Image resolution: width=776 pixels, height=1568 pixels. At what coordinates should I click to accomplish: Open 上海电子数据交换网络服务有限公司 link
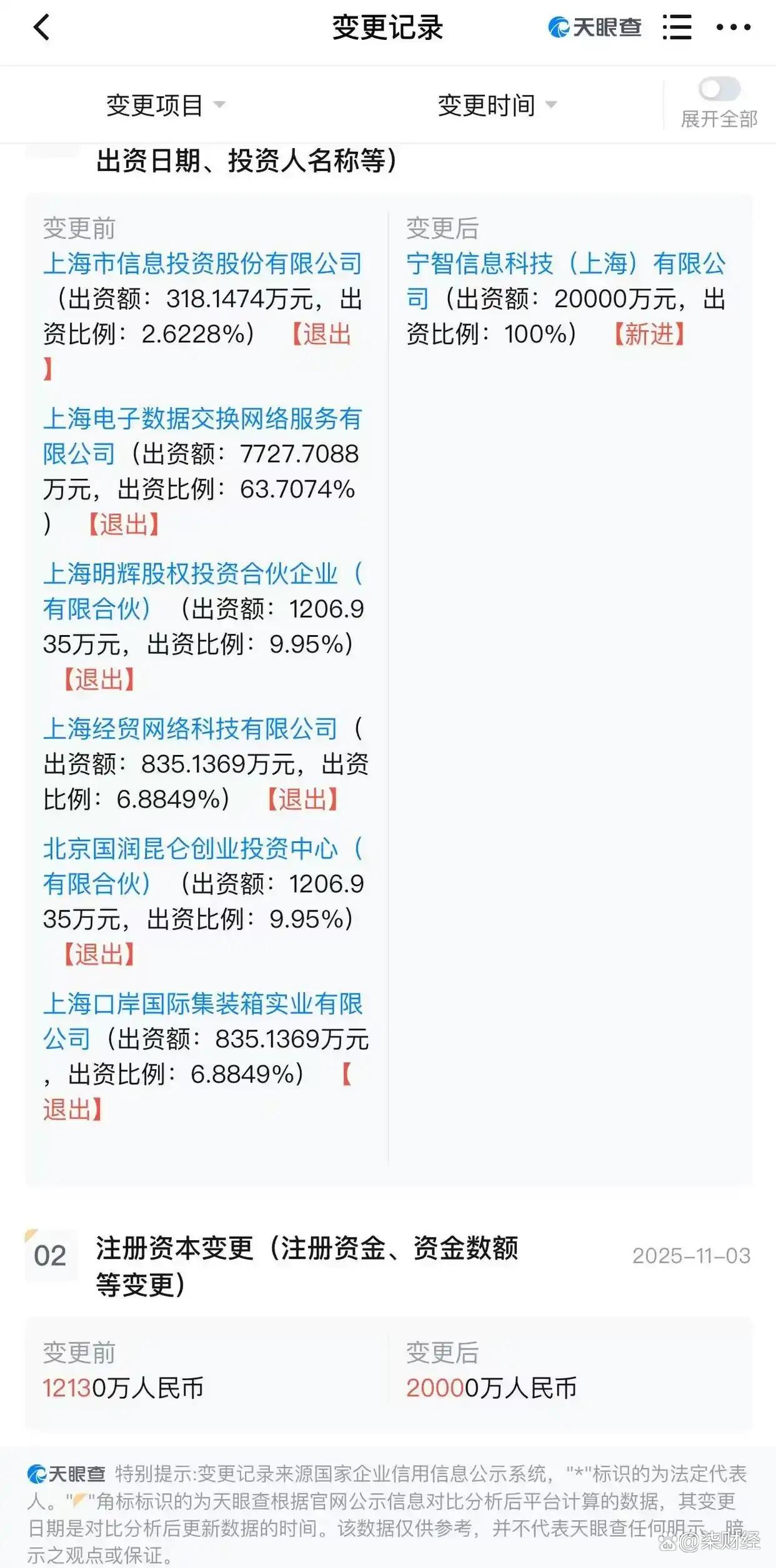(x=202, y=419)
